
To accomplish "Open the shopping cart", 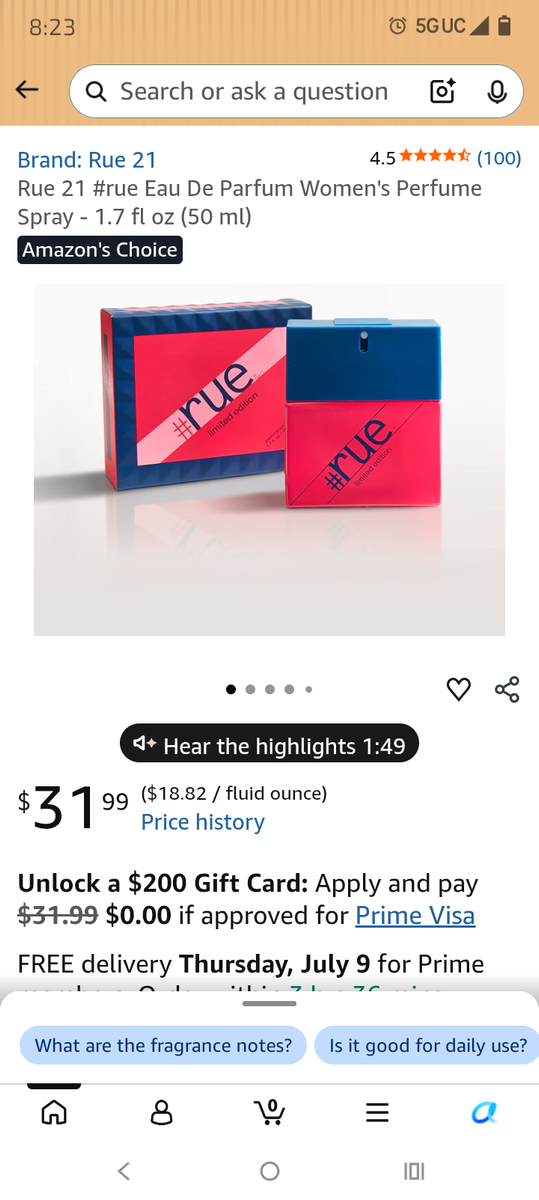I will (x=269, y=1111).
